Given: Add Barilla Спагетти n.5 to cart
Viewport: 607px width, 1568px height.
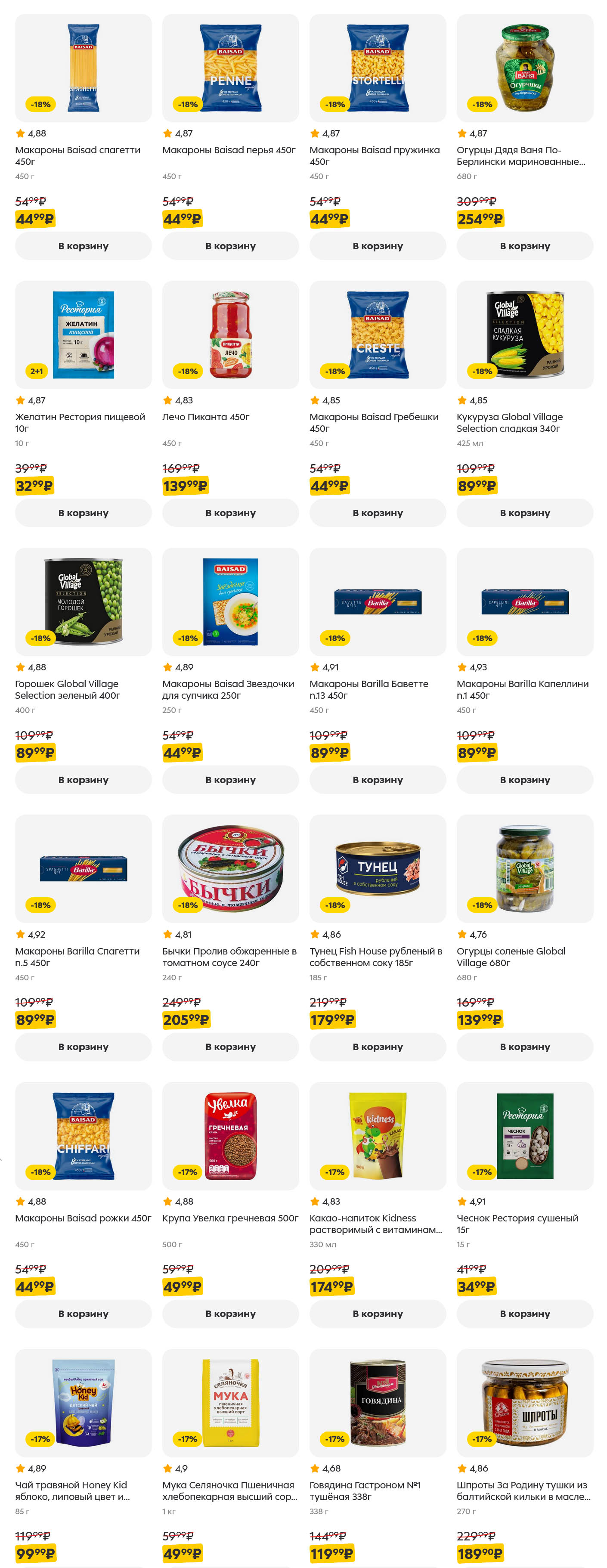Looking at the screenshot, I should tap(83, 1047).
